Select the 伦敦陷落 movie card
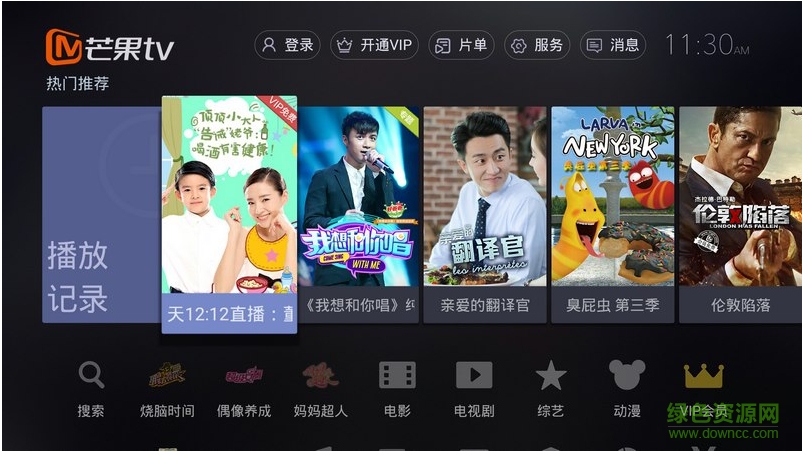Image resolution: width=802 pixels, height=452 pixels. point(739,214)
